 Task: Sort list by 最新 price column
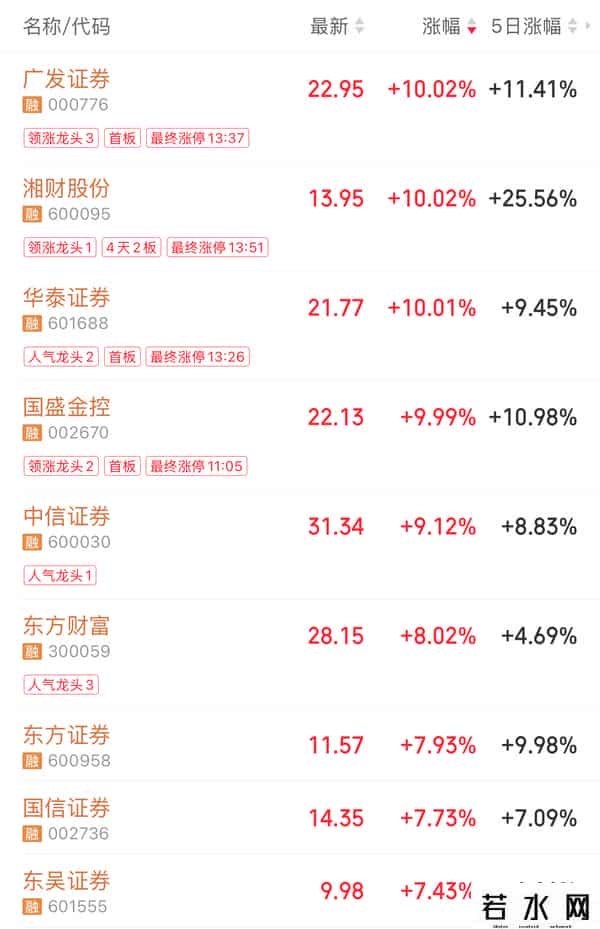336,27
